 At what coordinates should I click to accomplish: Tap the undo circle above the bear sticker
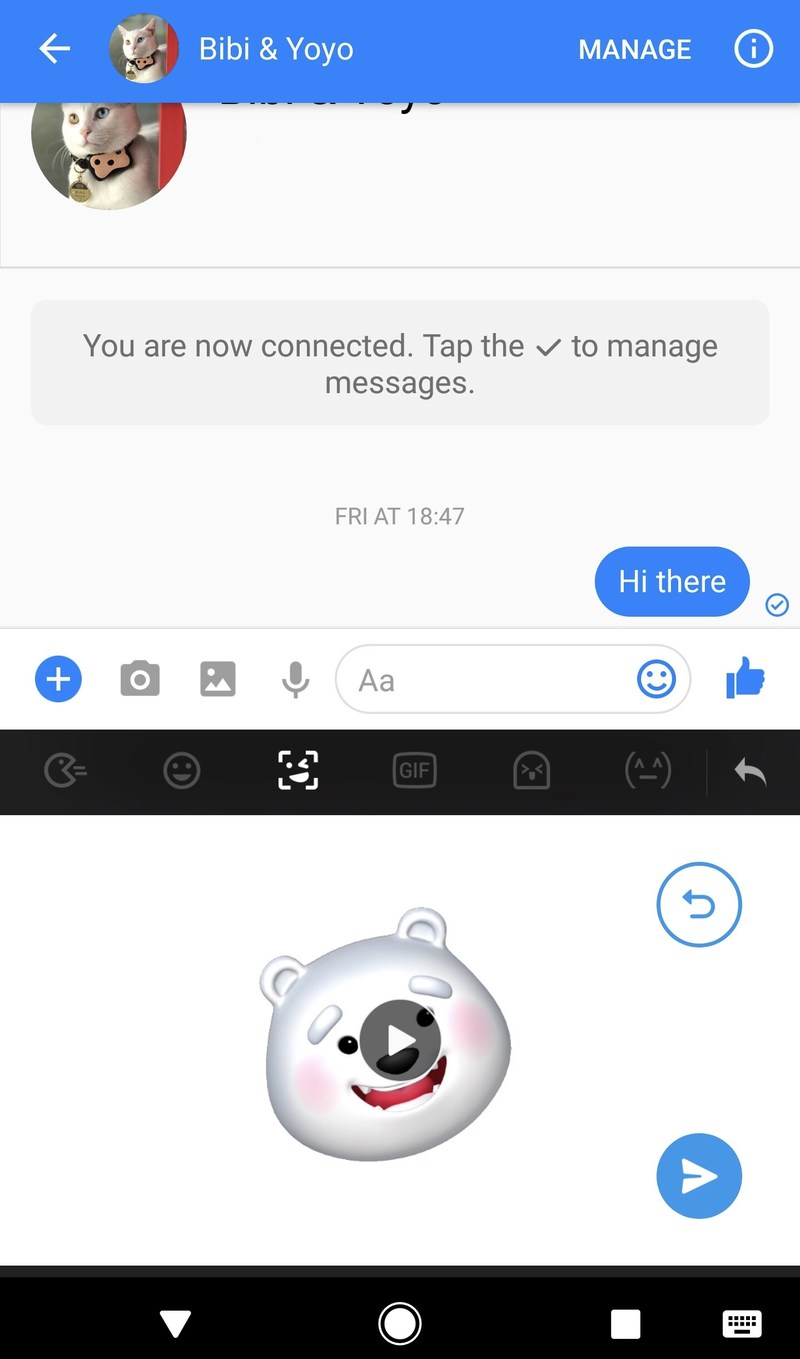698,904
